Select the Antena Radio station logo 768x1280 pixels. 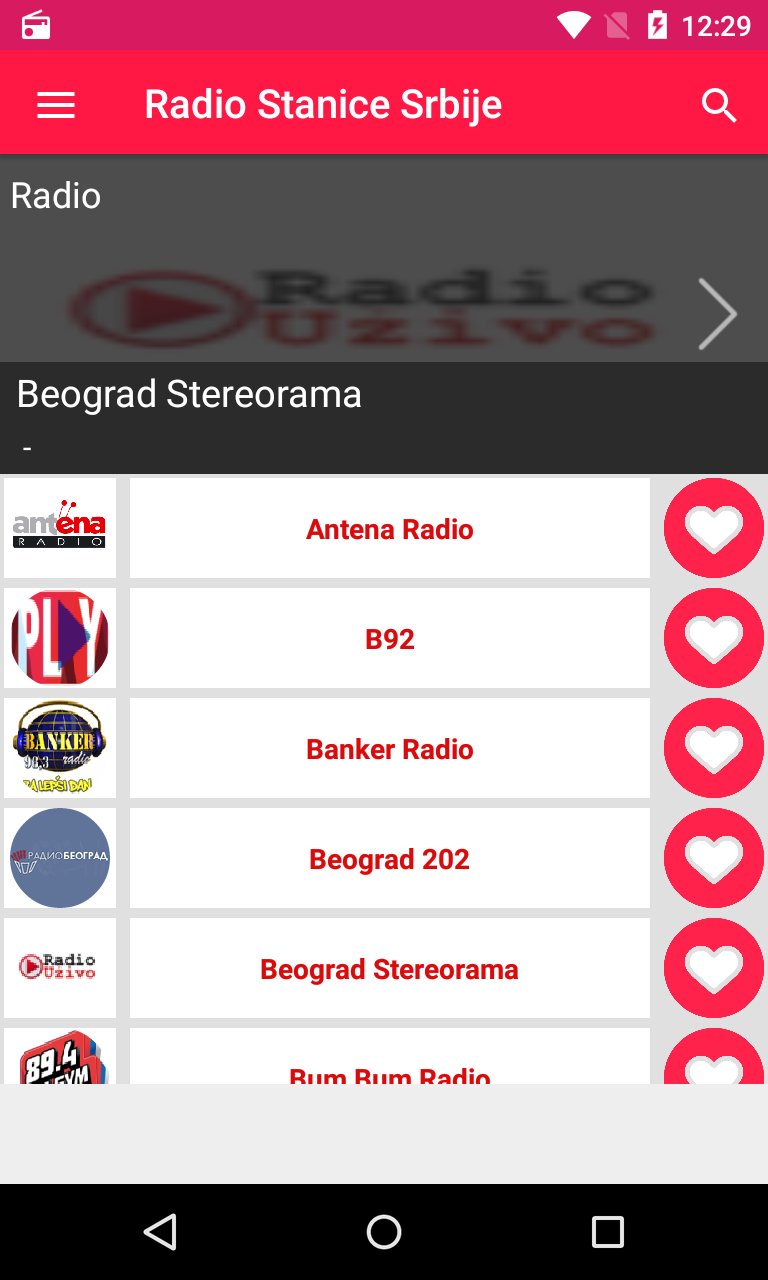[59, 528]
